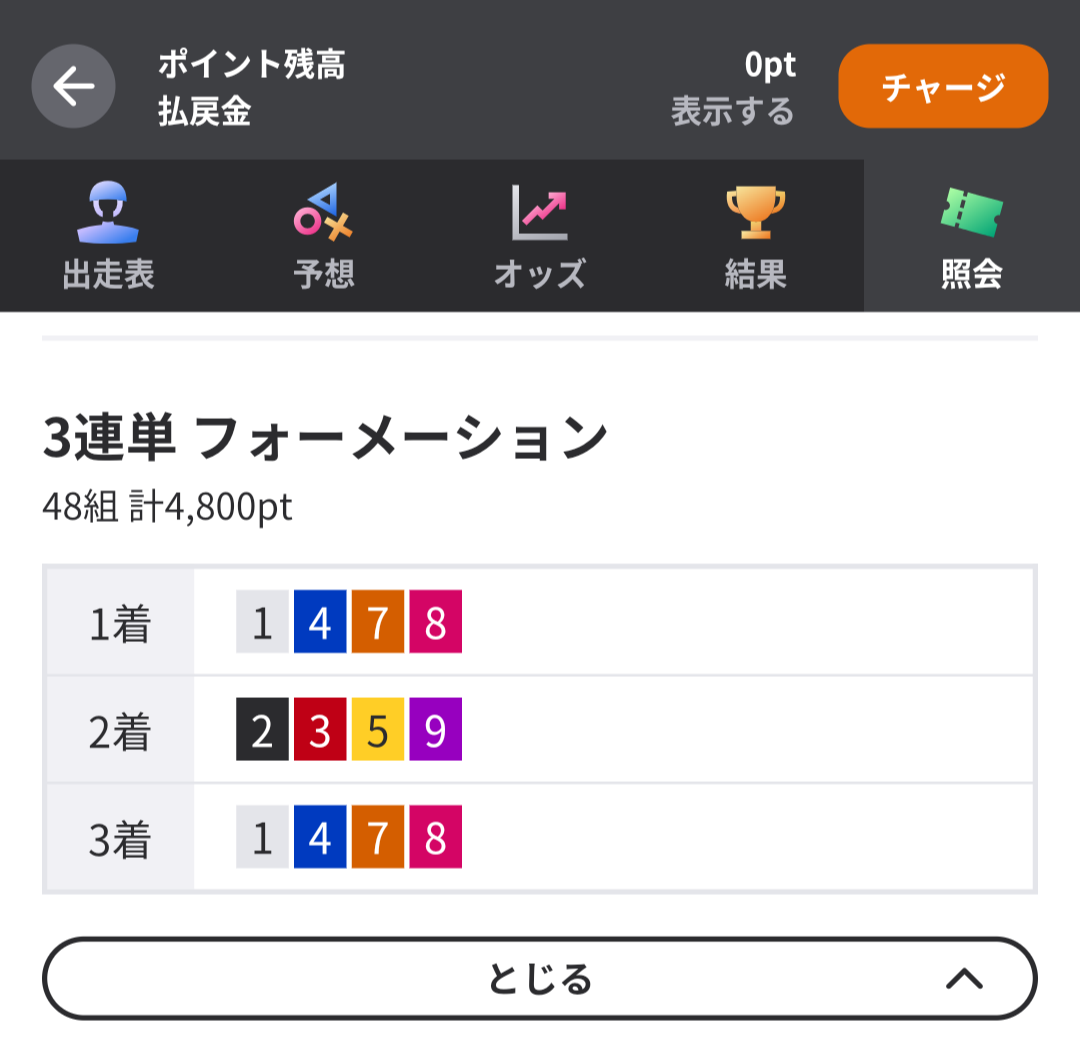Tap the チャージ button

942,87
